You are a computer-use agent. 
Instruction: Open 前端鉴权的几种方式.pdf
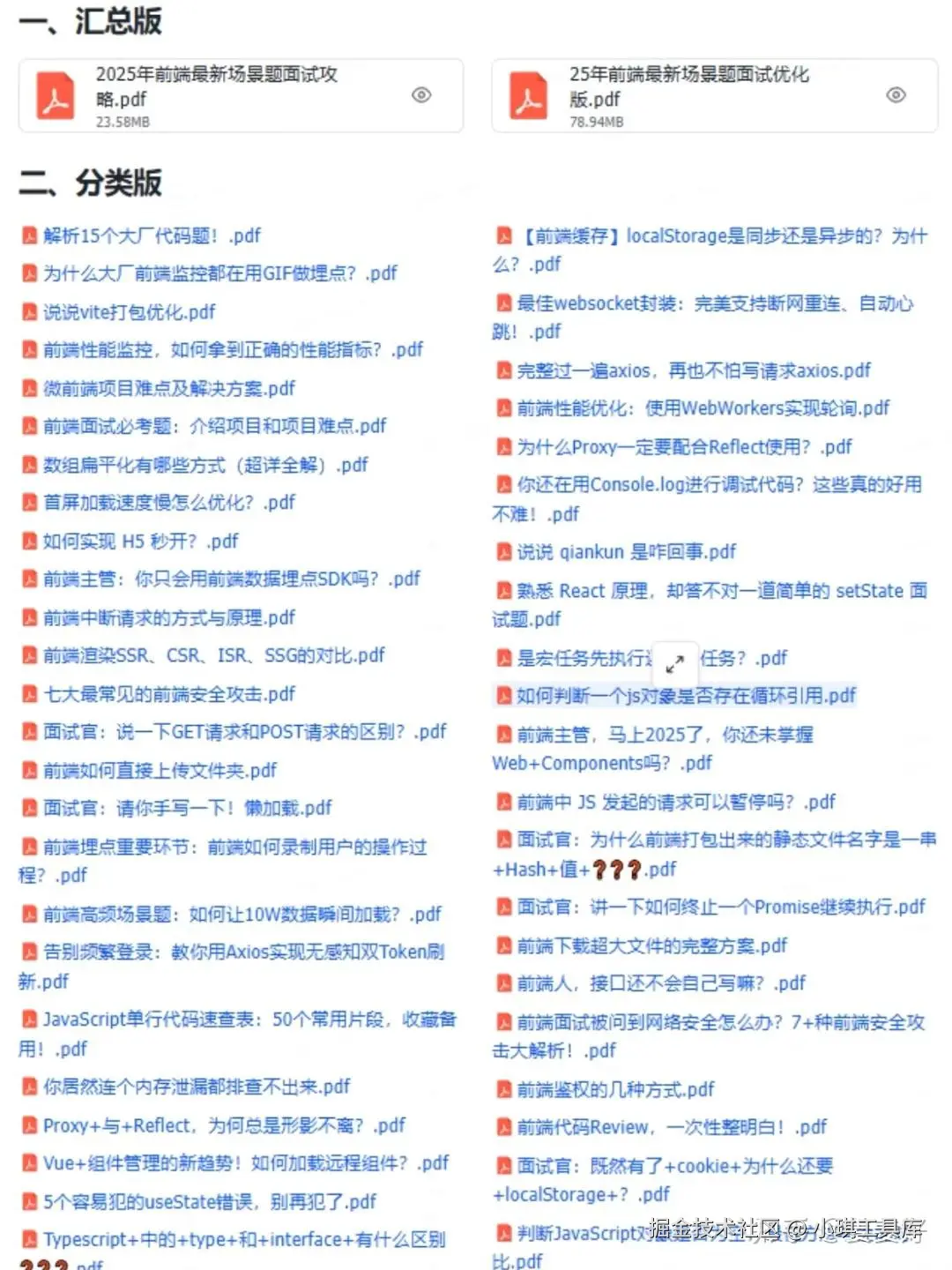click(615, 1090)
